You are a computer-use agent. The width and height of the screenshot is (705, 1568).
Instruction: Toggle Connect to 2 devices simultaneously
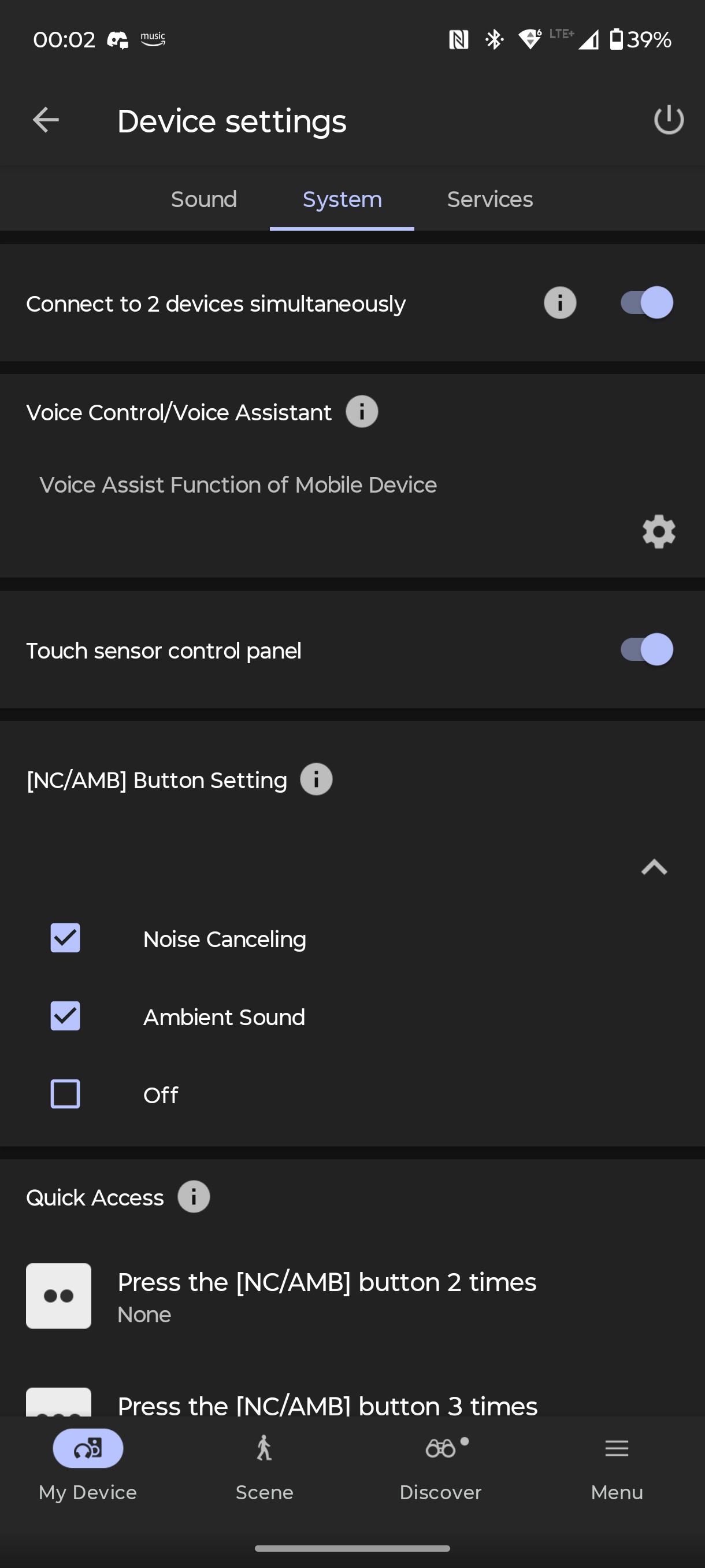647,302
